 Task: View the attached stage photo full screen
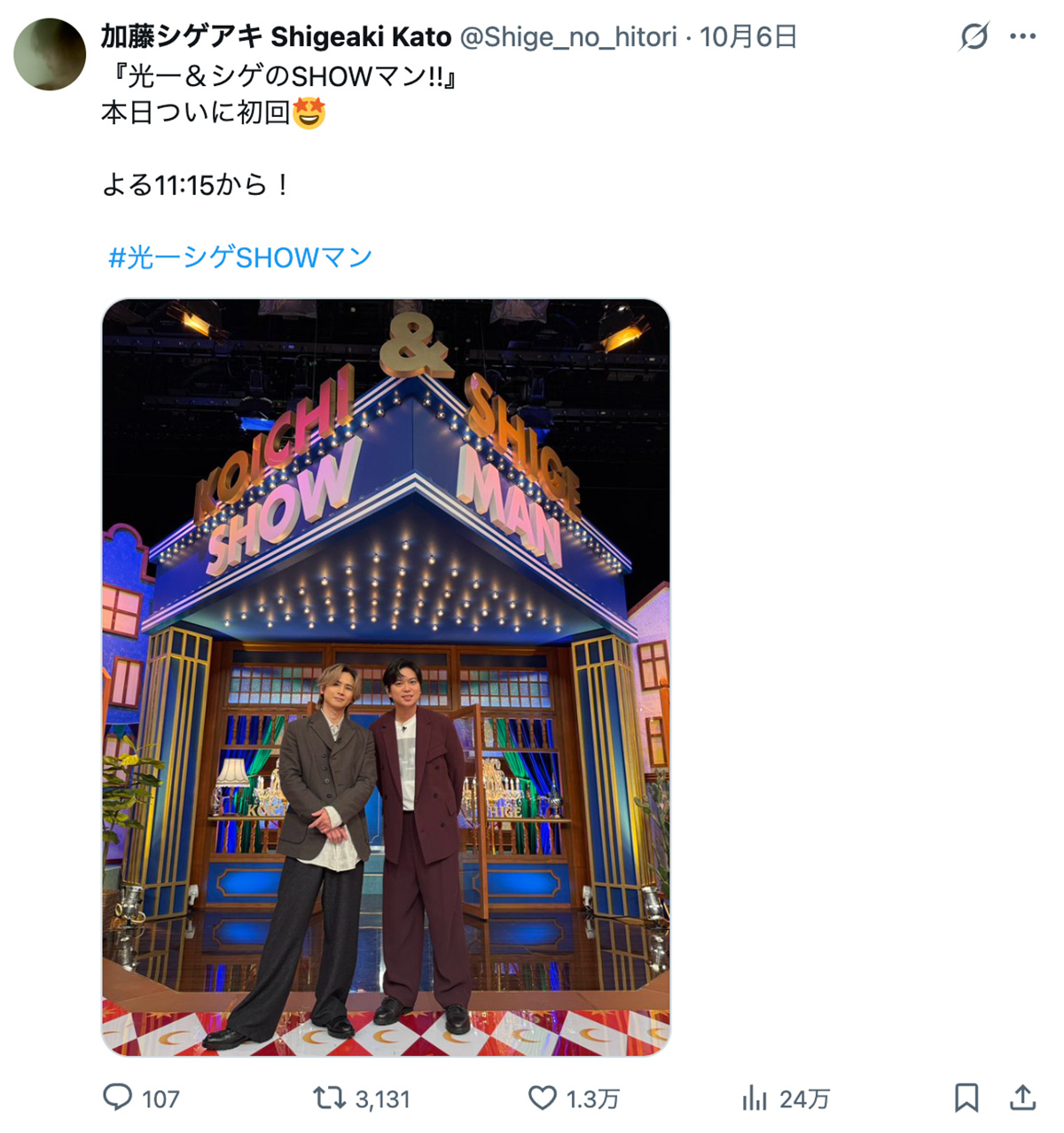click(386, 676)
